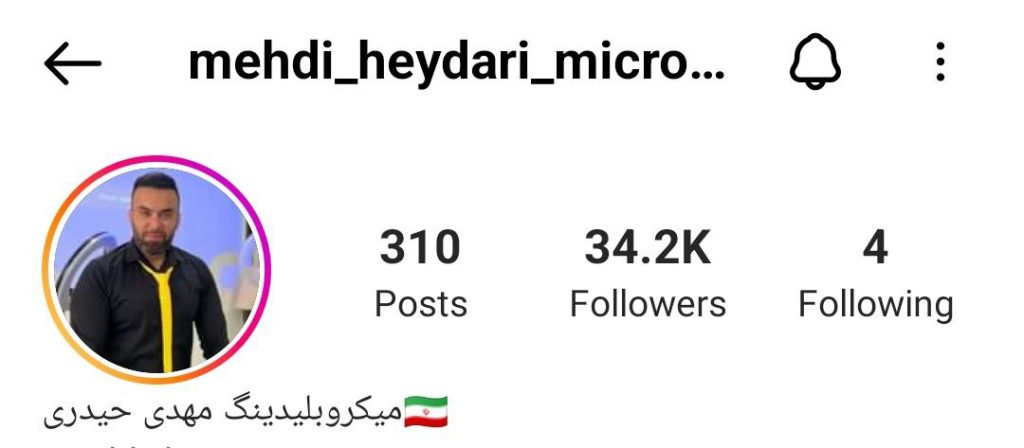Open the 34.2K Followers list
Screen dimensions: 1024x448
pos(647,274)
